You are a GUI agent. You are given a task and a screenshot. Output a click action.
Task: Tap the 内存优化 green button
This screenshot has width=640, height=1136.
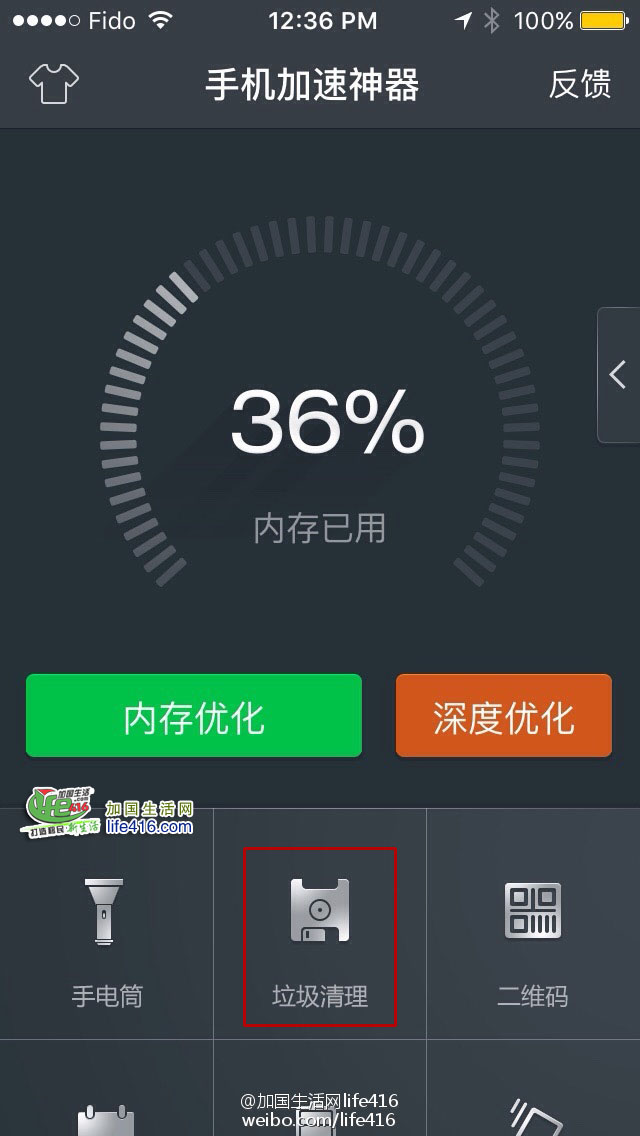[x=194, y=716]
